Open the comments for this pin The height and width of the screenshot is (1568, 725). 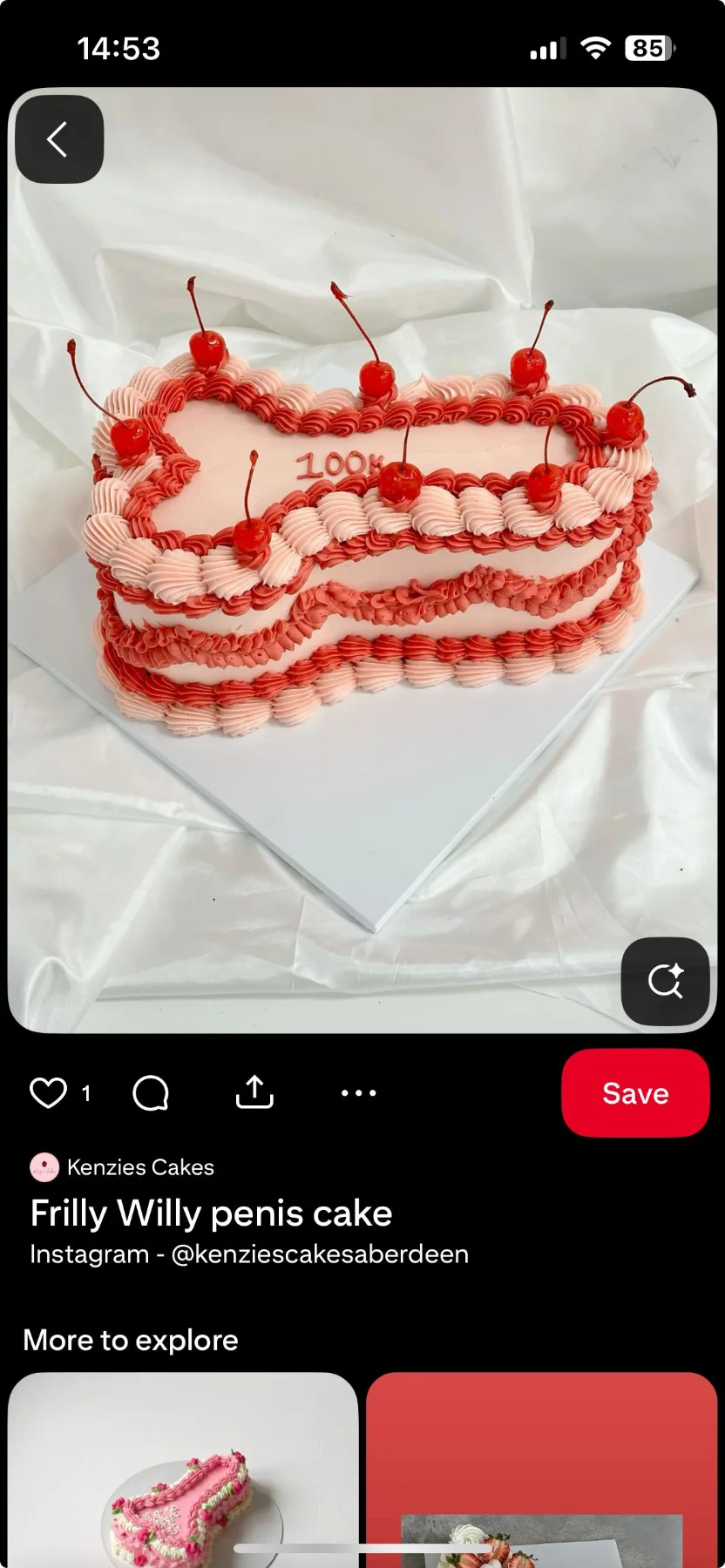click(151, 1092)
